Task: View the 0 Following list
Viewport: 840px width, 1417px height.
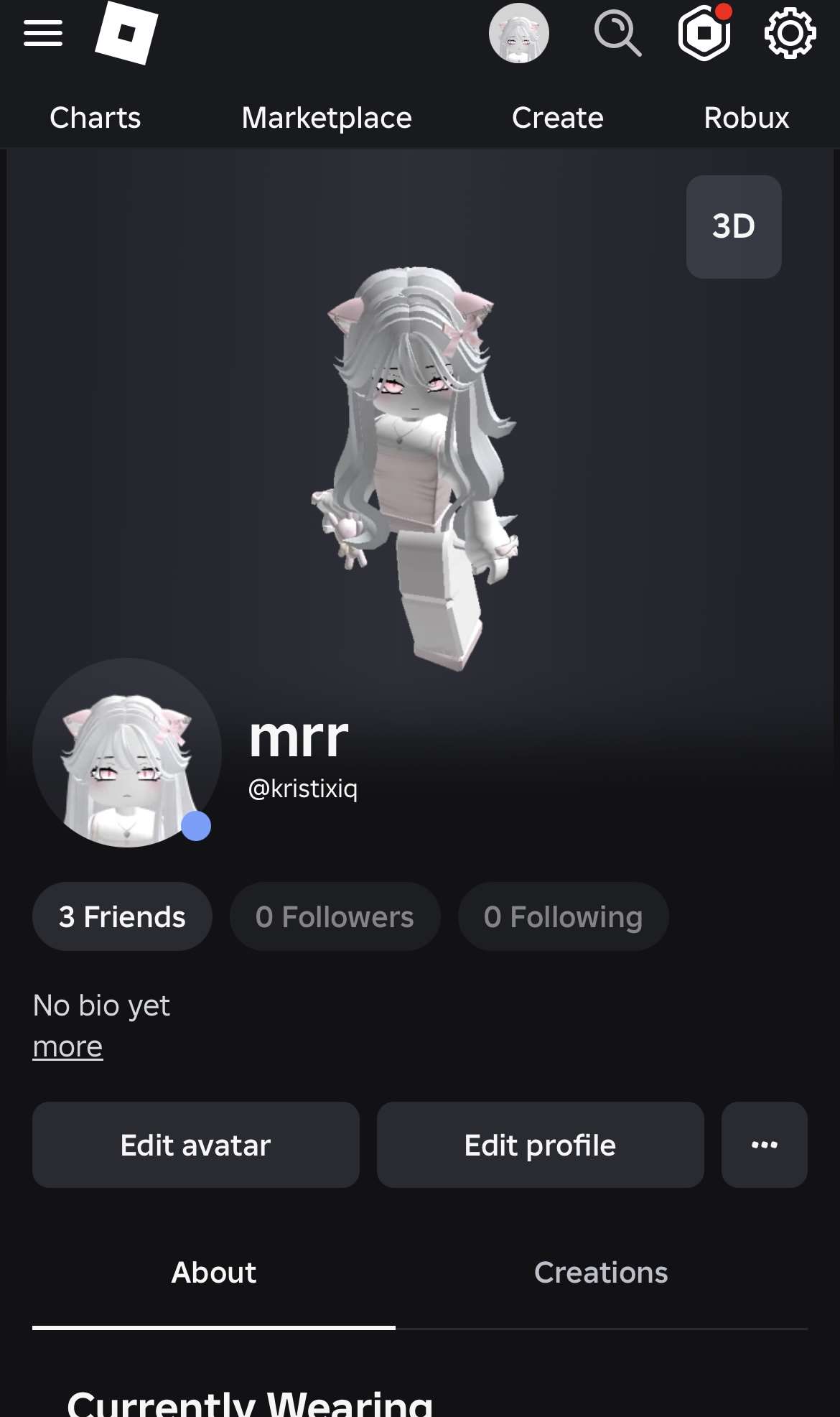Action: point(564,916)
